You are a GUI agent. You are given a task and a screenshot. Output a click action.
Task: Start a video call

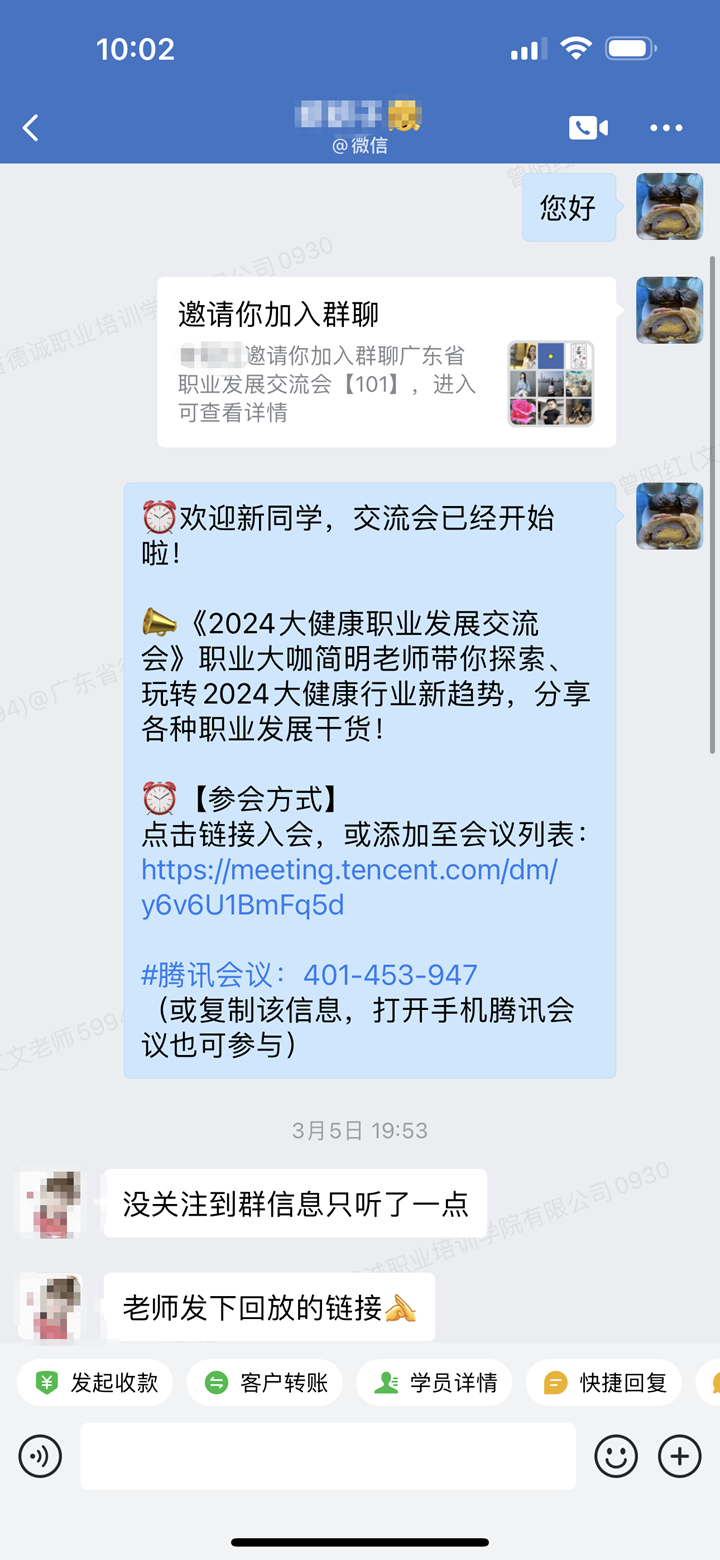pos(588,127)
